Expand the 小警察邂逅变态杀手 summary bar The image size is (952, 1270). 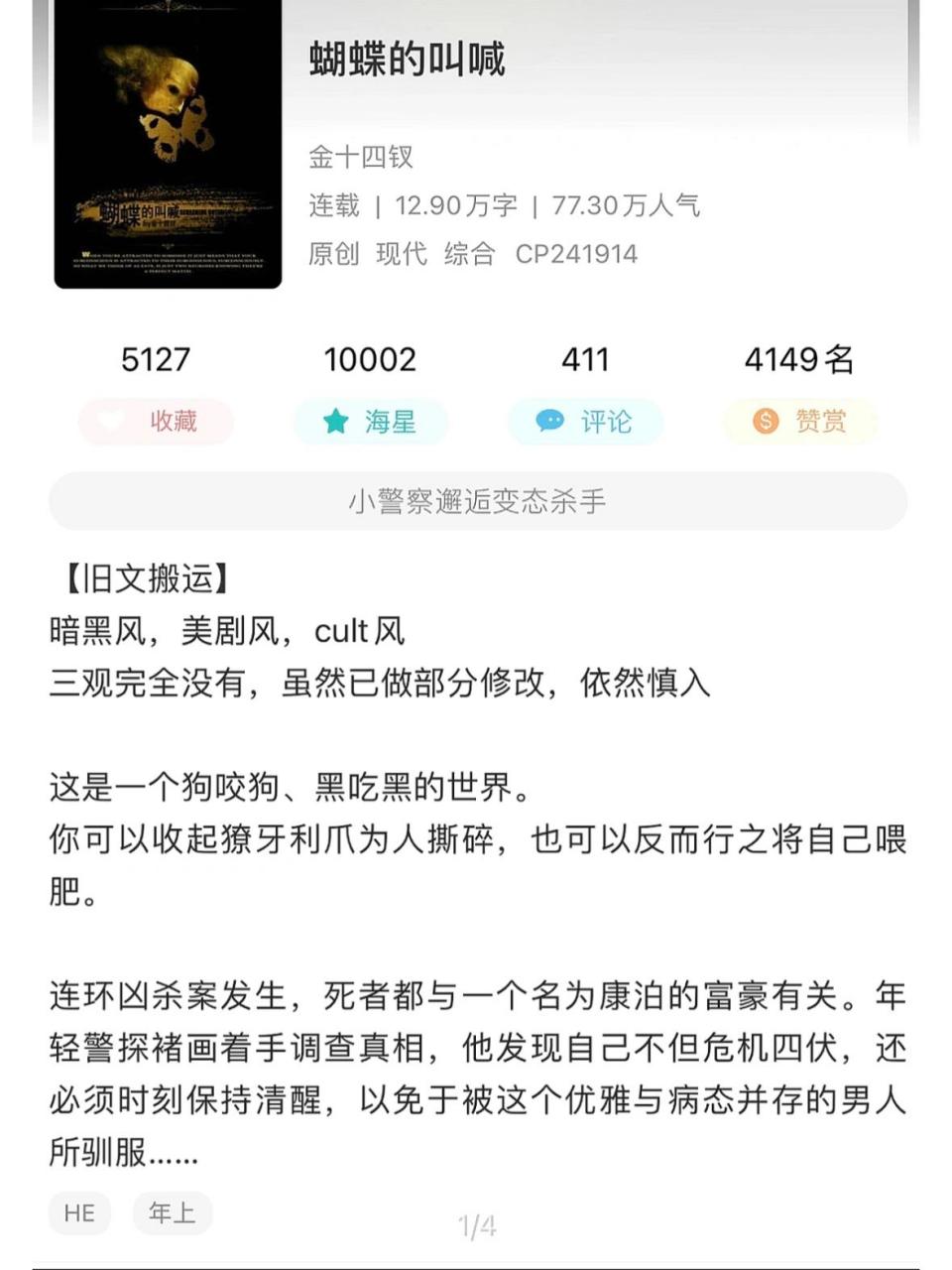475,502
